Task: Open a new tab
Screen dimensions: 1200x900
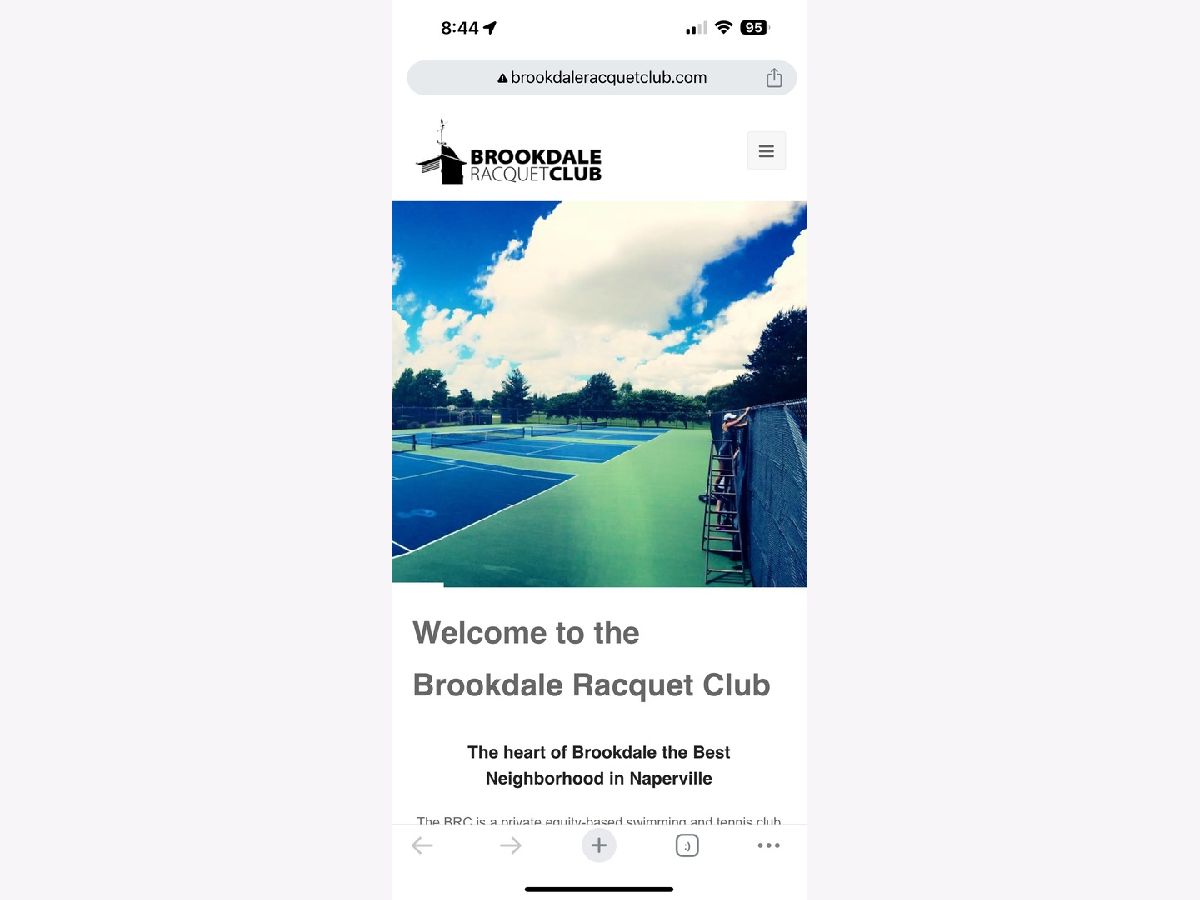Action: coord(599,846)
